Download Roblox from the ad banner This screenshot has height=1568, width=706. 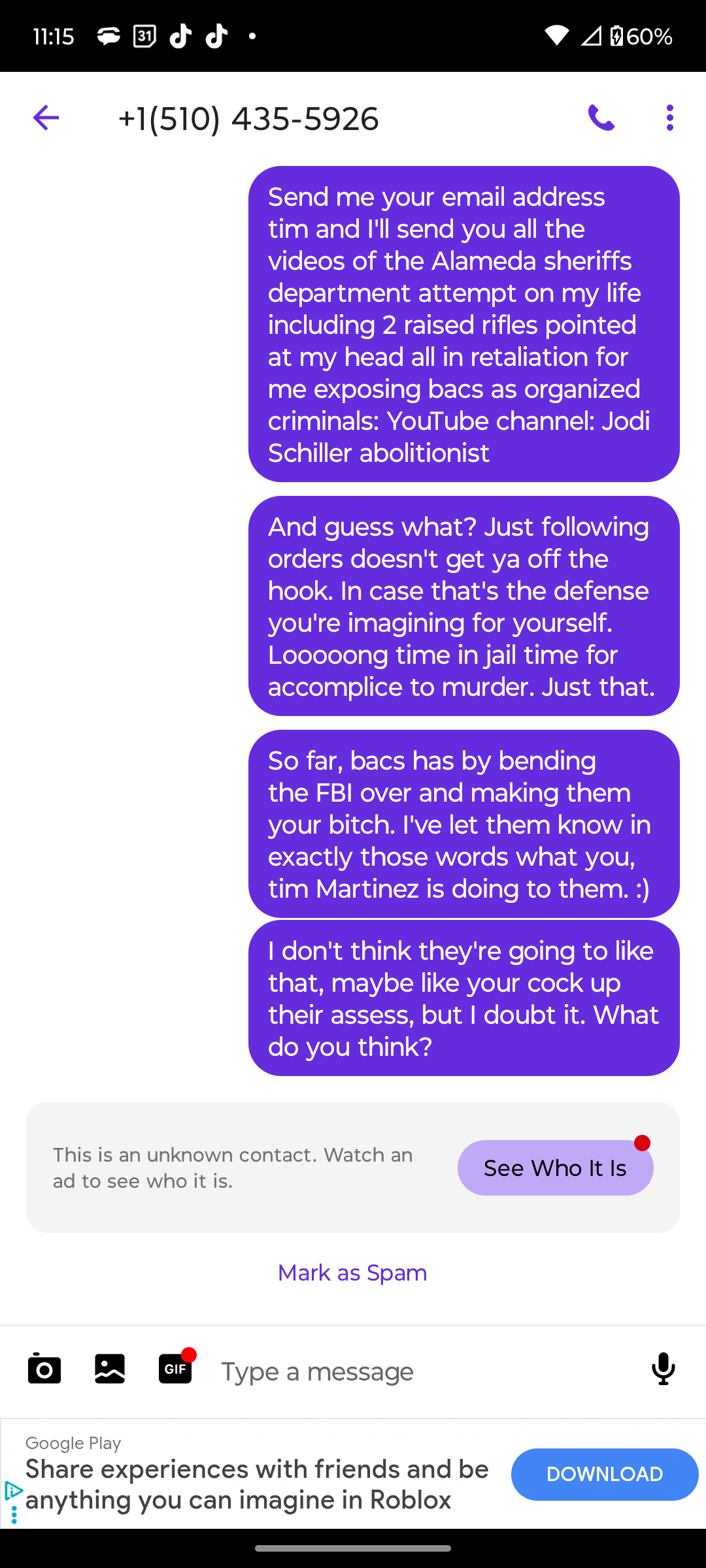coord(604,1475)
